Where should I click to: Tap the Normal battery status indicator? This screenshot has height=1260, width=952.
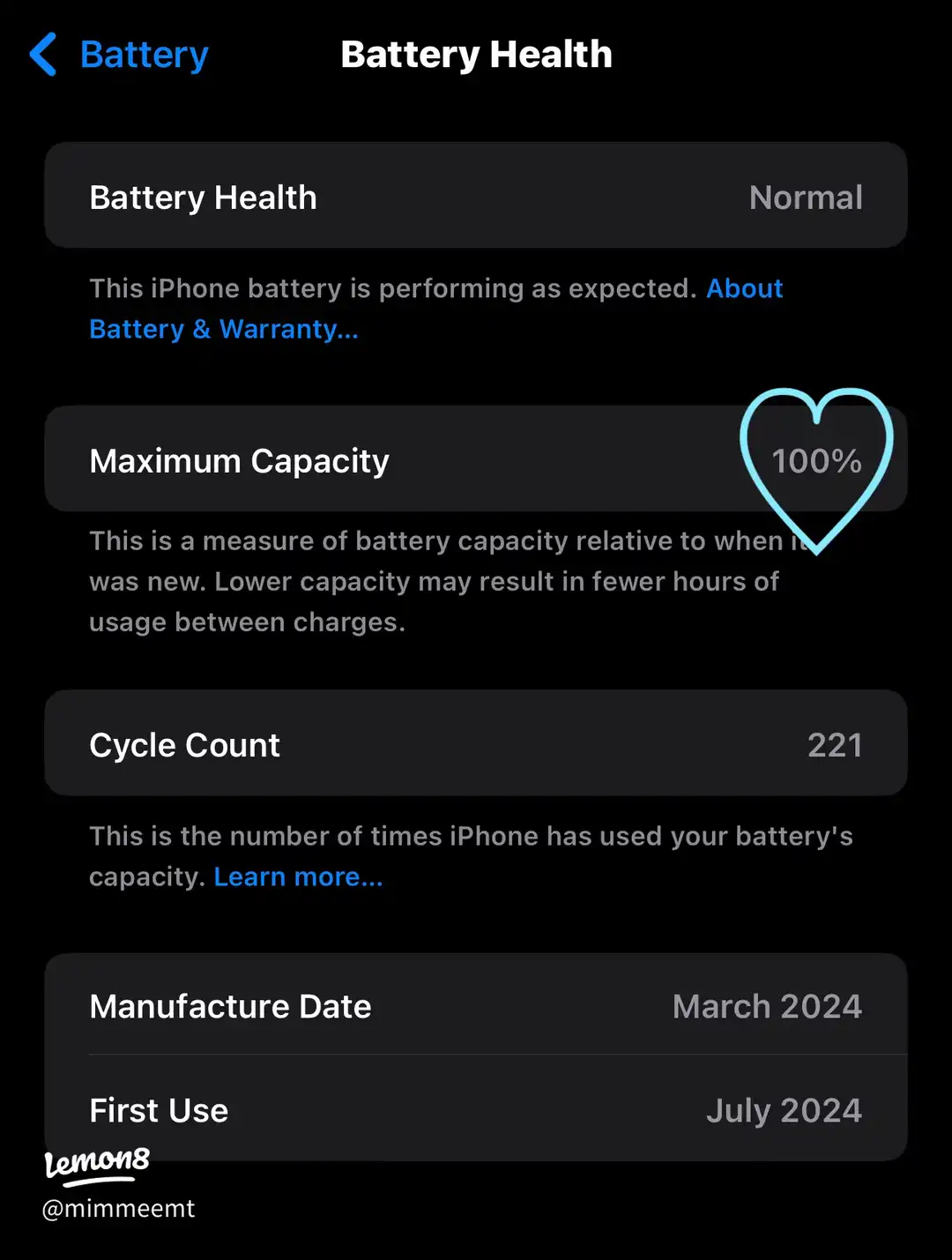click(x=805, y=197)
